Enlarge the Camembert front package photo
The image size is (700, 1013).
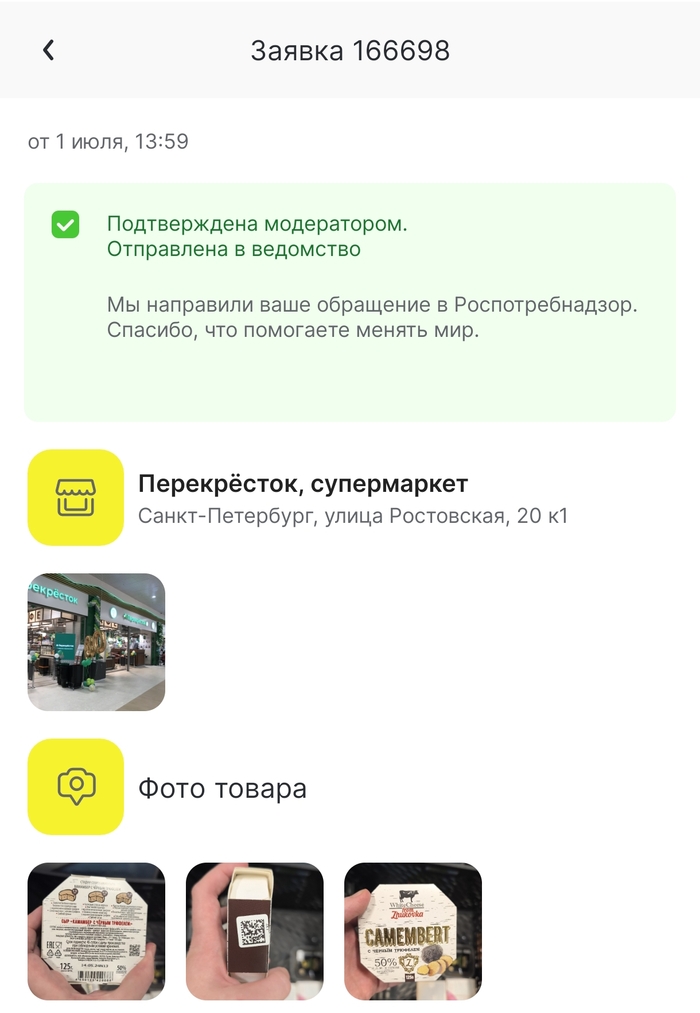pos(413,931)
